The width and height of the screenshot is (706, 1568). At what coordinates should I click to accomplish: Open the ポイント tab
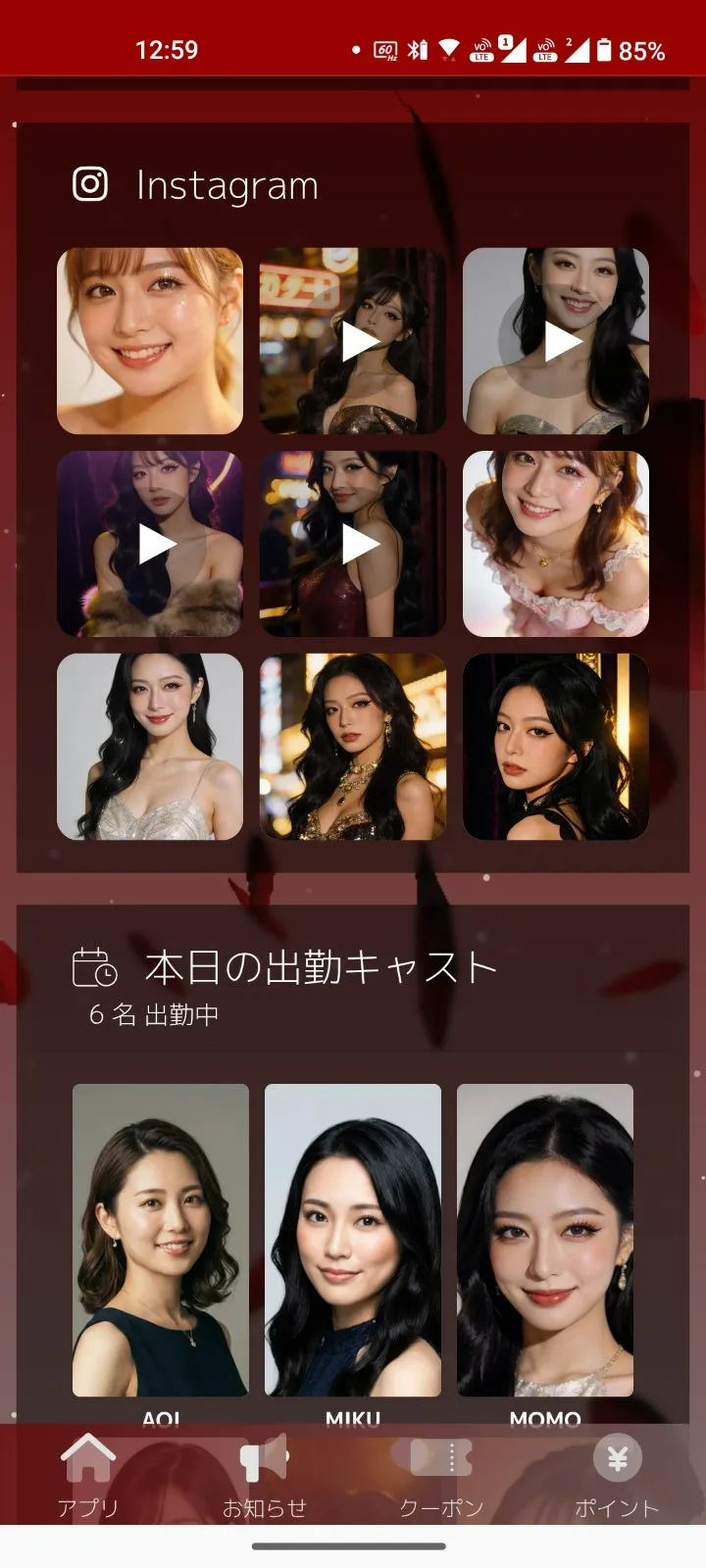pyautogui.click(x=617, y=1477)
